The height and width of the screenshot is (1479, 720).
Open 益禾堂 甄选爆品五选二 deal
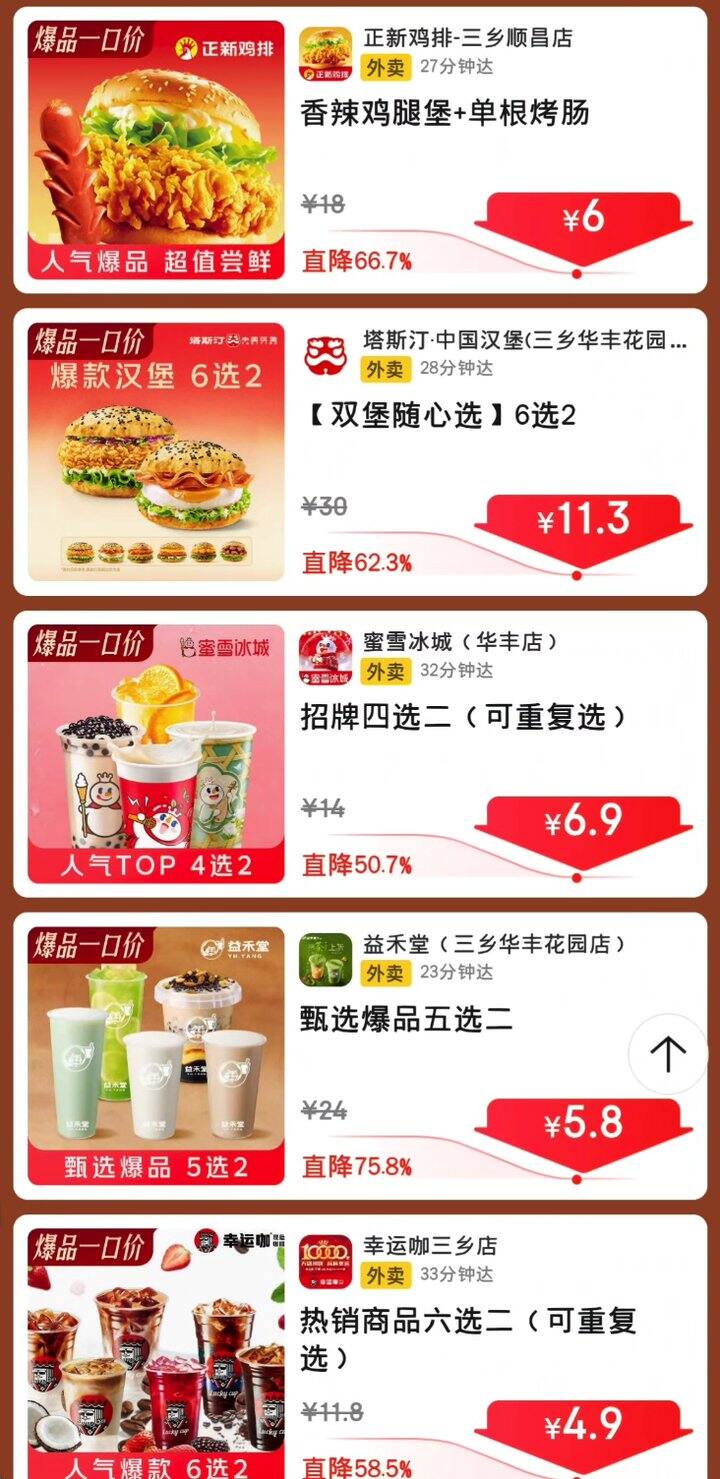coord(407,1019)
